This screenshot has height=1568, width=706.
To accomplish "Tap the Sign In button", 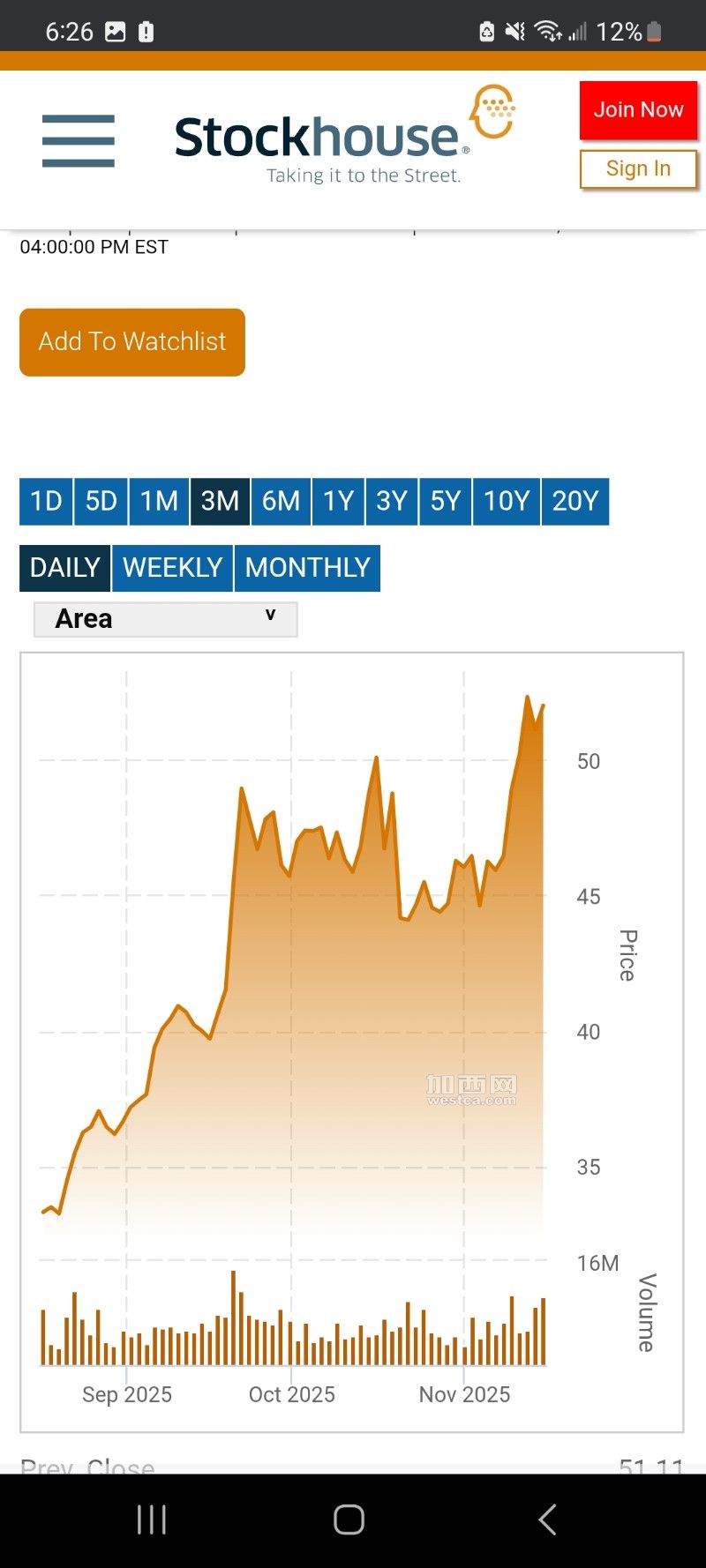I will (x=638, y=168).
